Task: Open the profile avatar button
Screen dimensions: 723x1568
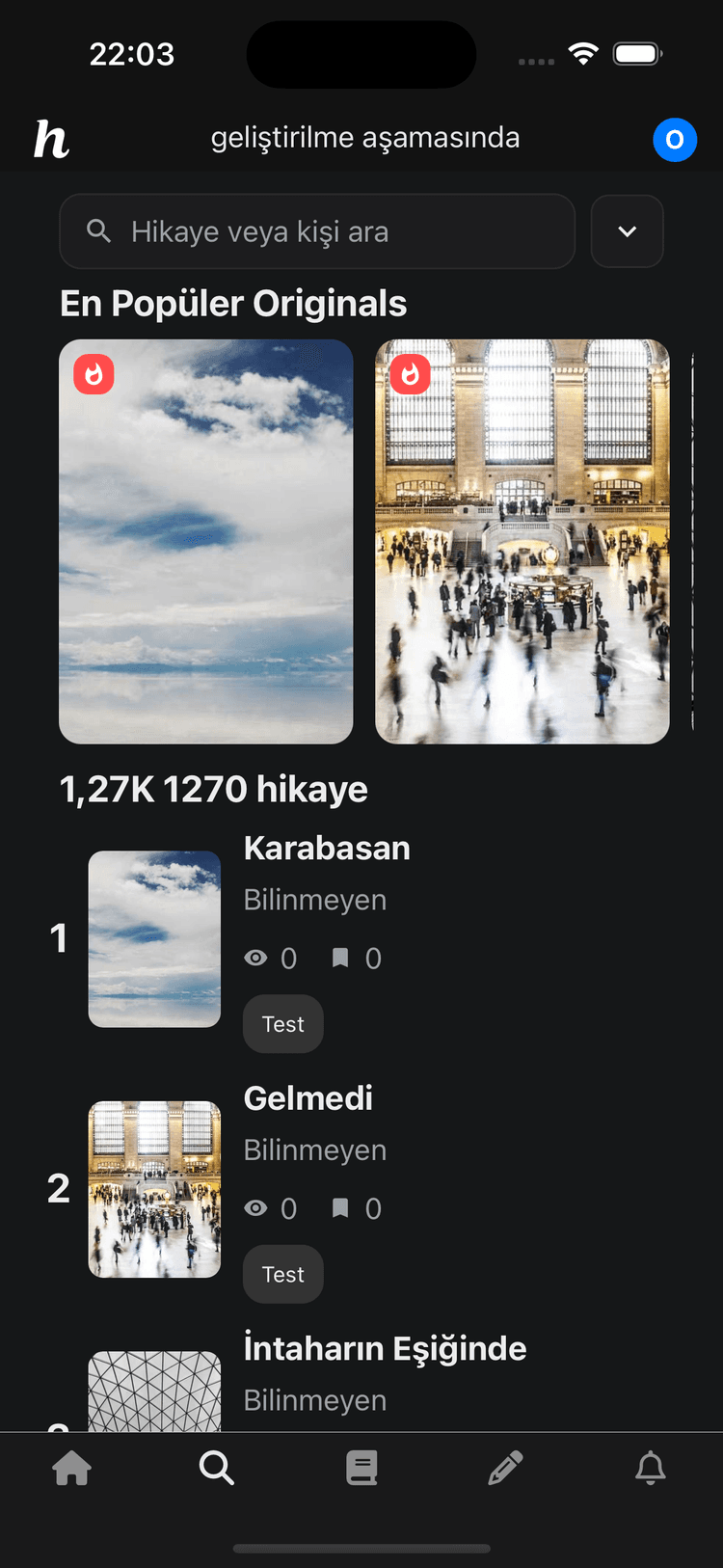Action: pos(674,140)
